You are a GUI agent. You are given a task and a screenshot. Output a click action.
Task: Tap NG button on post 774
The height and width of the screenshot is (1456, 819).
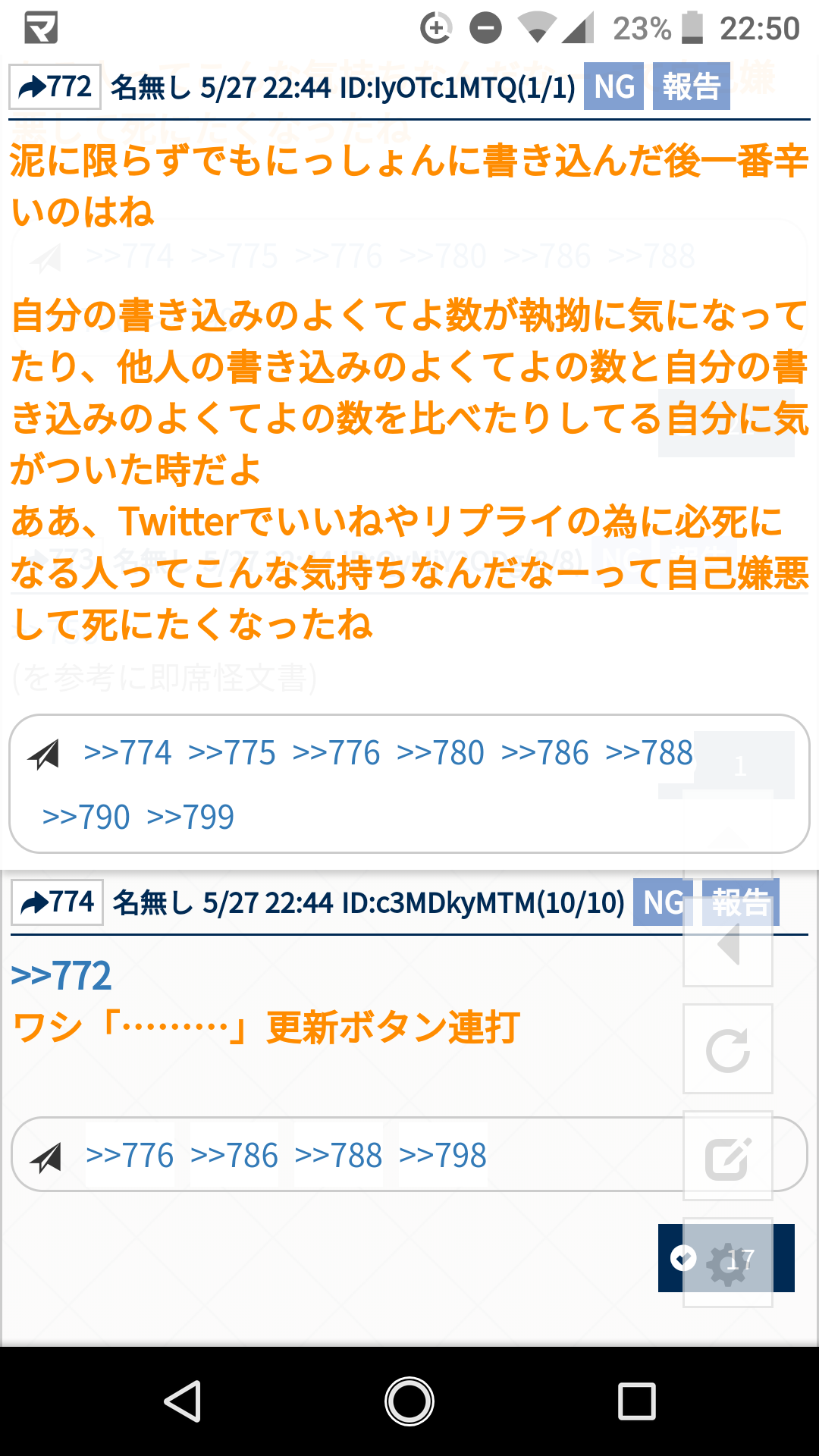(662, 902)
